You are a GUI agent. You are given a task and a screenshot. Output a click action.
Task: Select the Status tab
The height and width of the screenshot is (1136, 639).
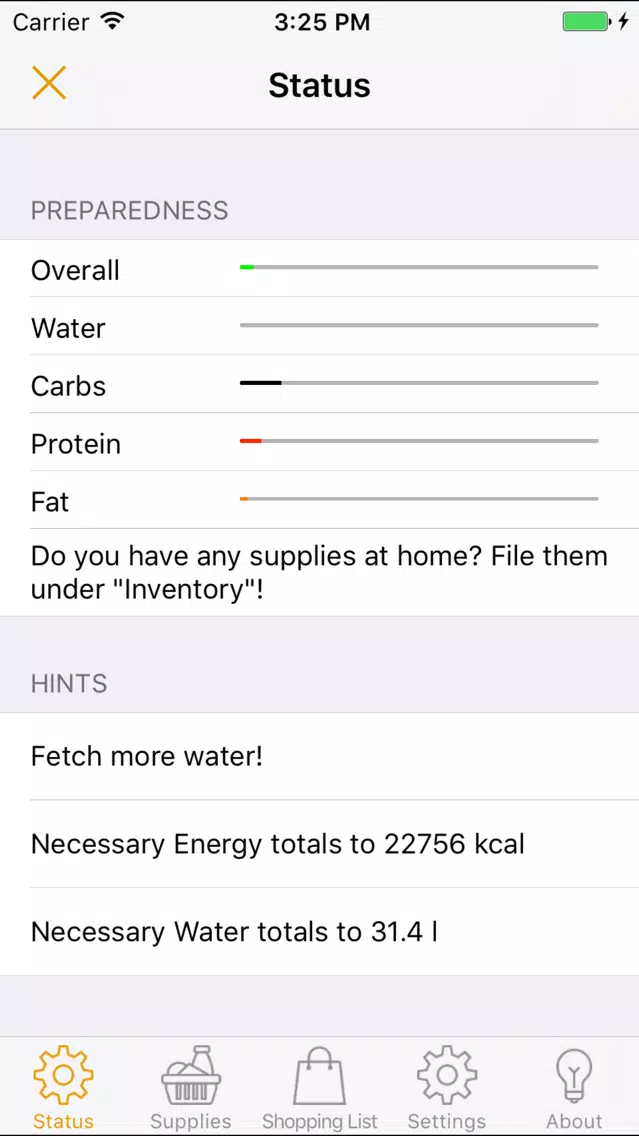(64, 1087)
